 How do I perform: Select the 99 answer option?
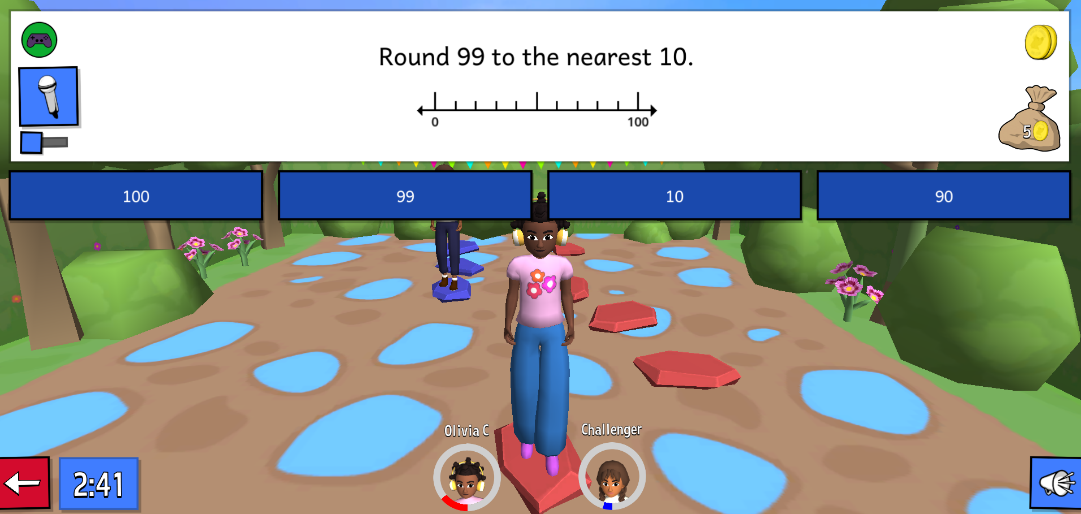tap(405, 196)
